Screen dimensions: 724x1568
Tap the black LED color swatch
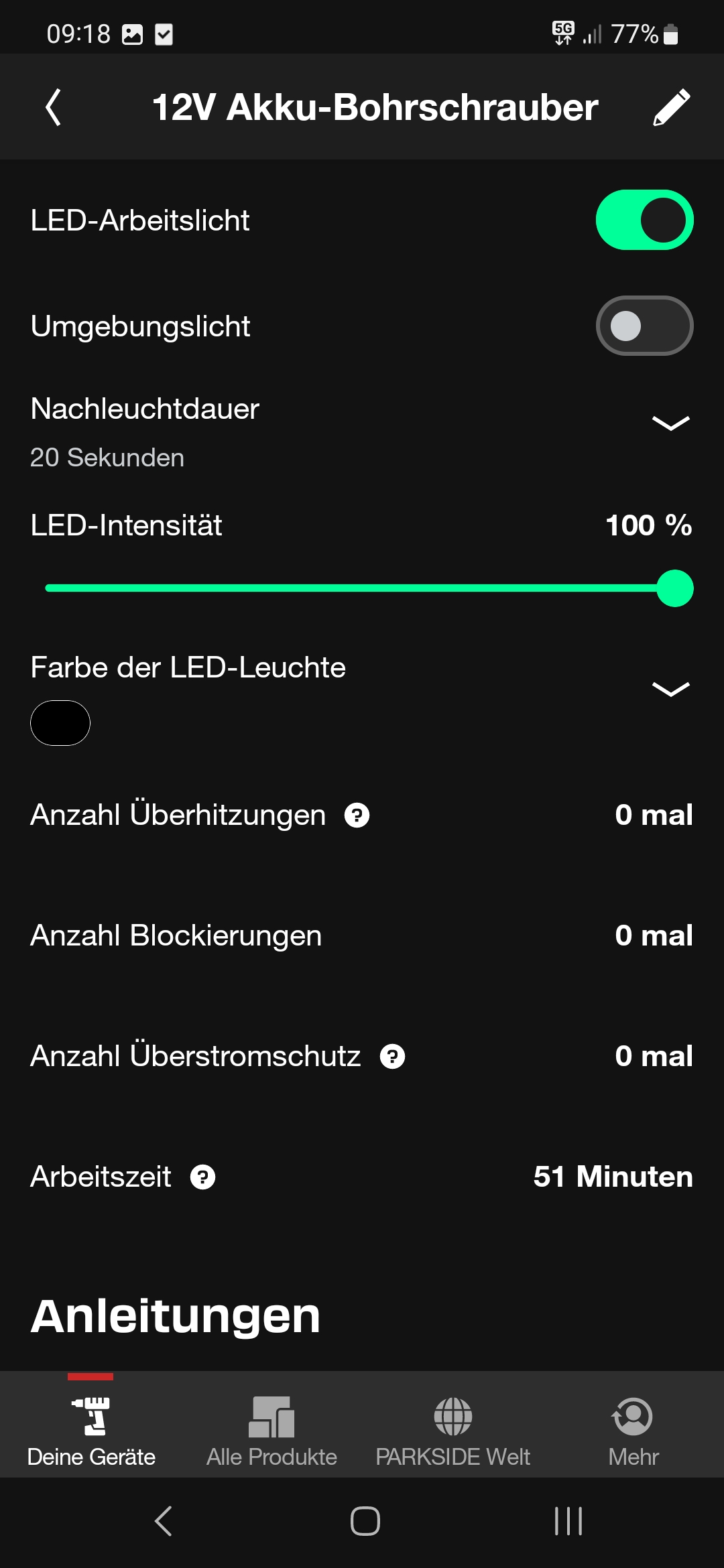coord(60,723)
